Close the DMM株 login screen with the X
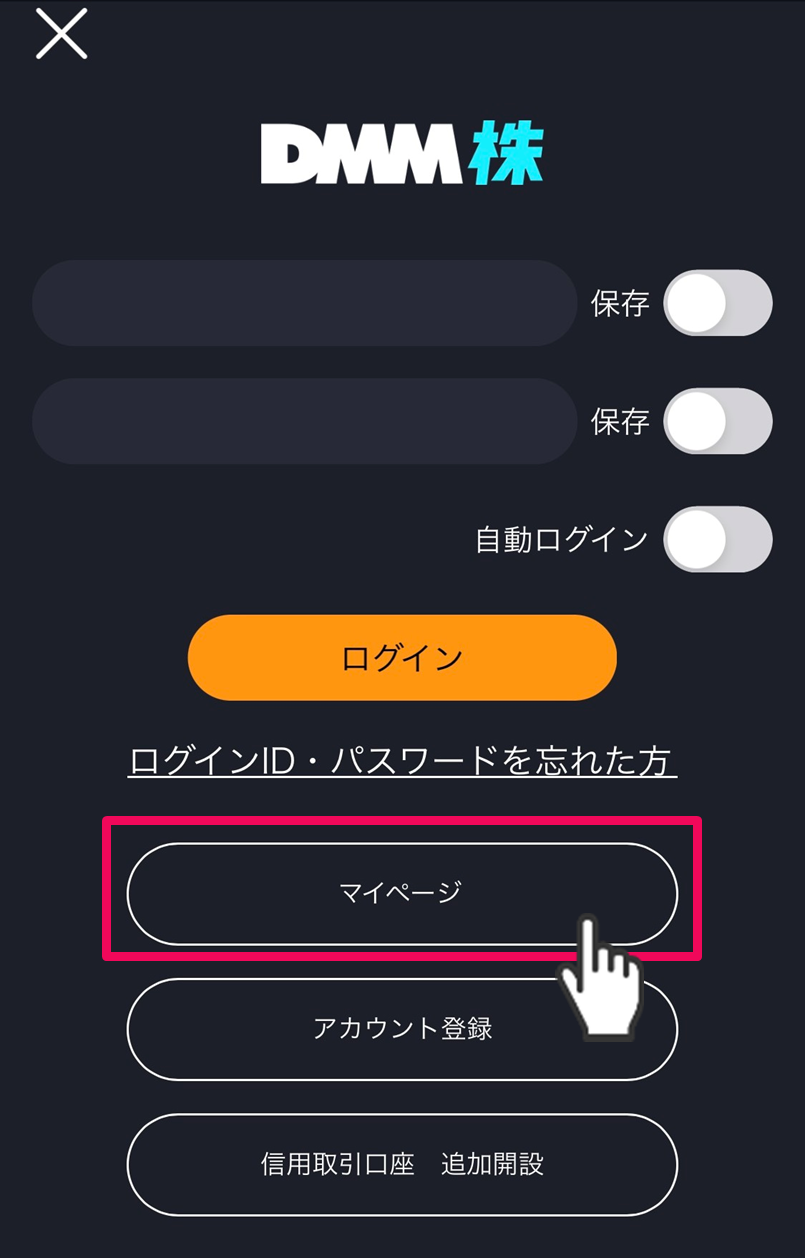This screenshot has height=1258, width=805. pos(61,33)
